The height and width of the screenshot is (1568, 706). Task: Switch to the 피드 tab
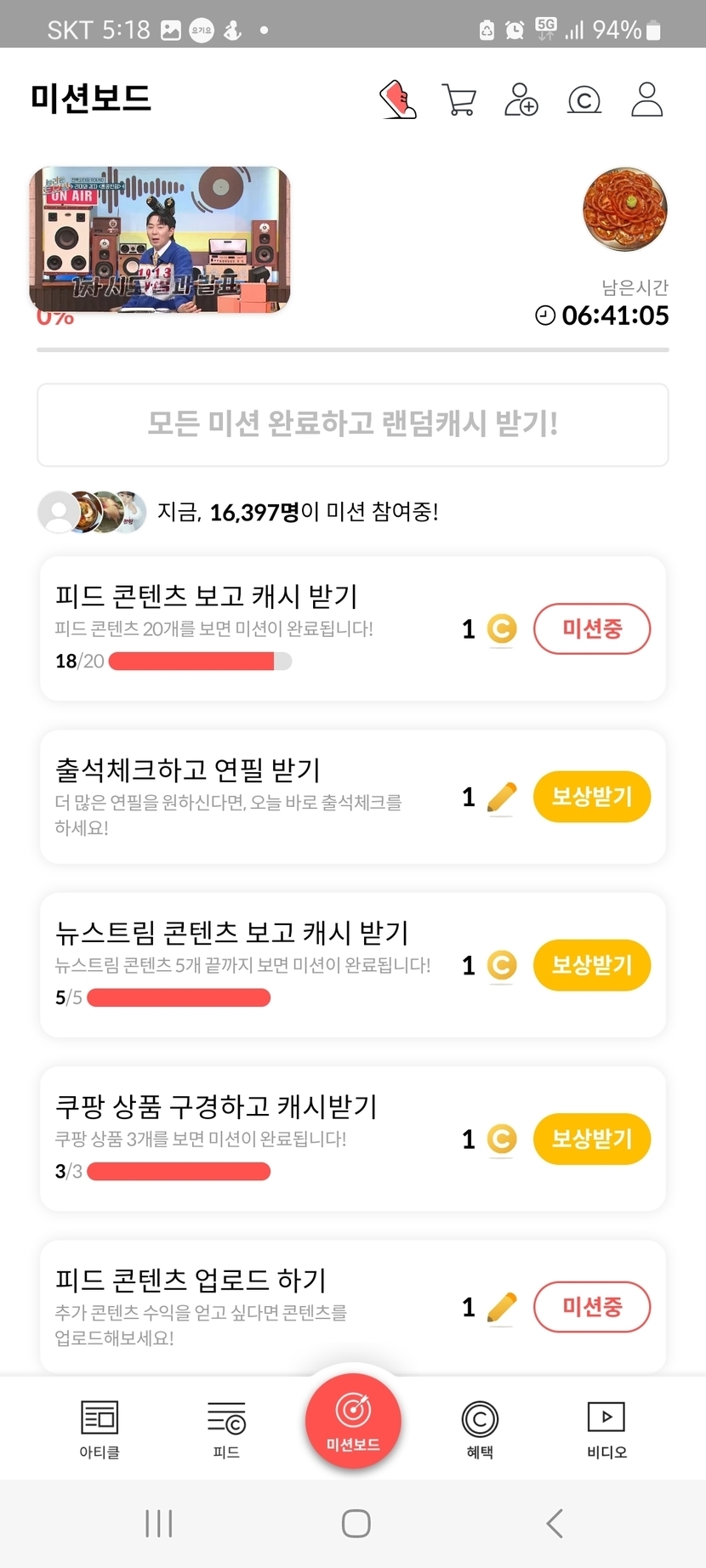point(226,1429)
